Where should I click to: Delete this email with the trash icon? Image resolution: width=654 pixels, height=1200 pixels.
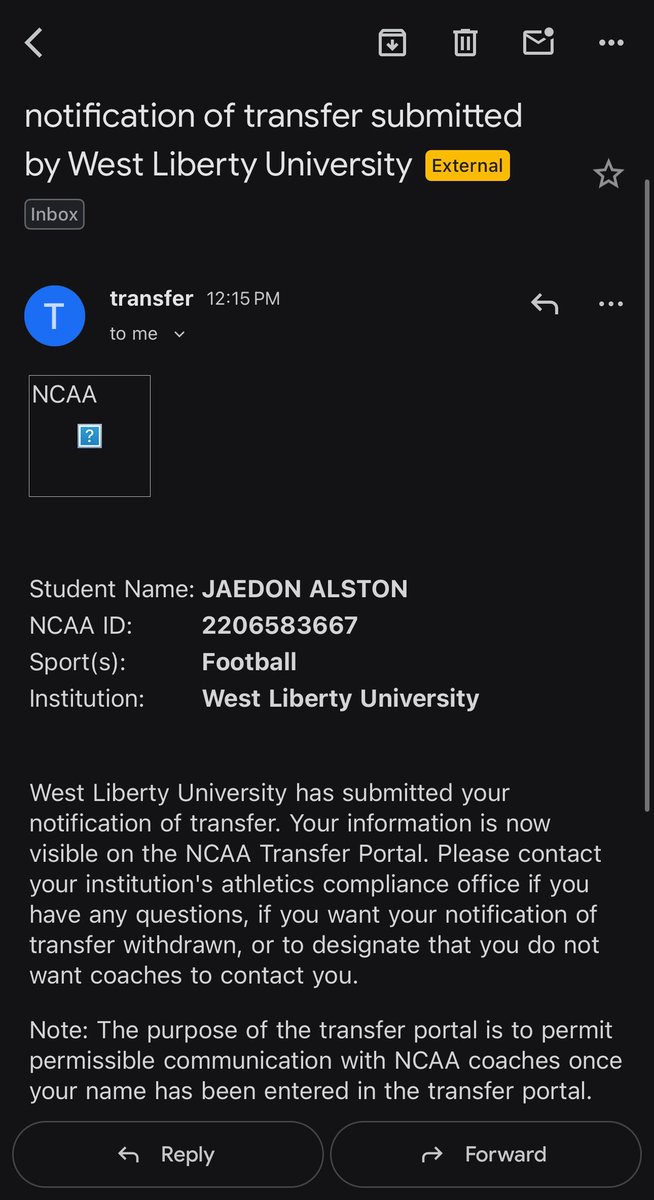[x=465, y=43]
